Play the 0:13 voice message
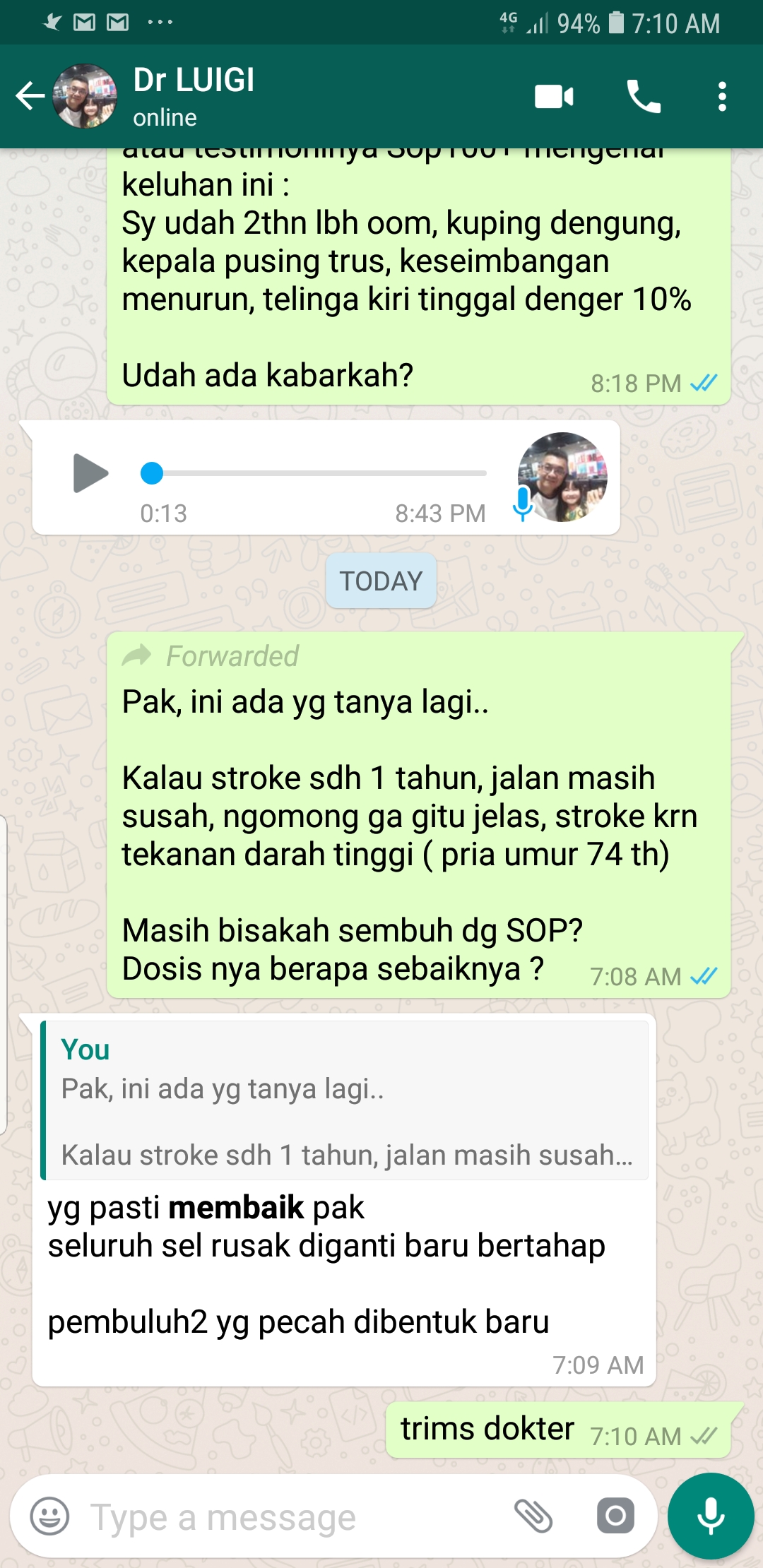The image size is (763, 1568). click(90, 473)
